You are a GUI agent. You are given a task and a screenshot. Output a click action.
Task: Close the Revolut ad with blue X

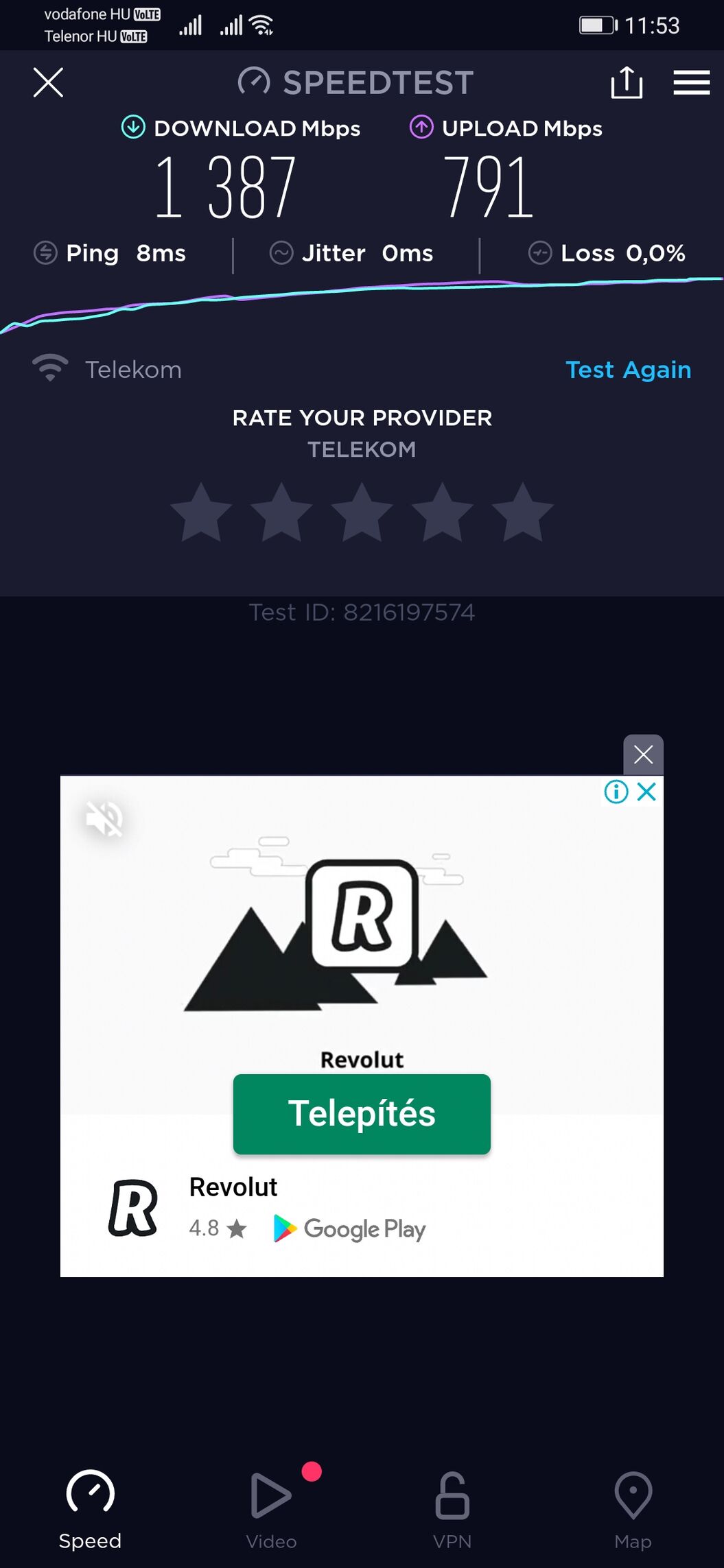pos(646,792)
